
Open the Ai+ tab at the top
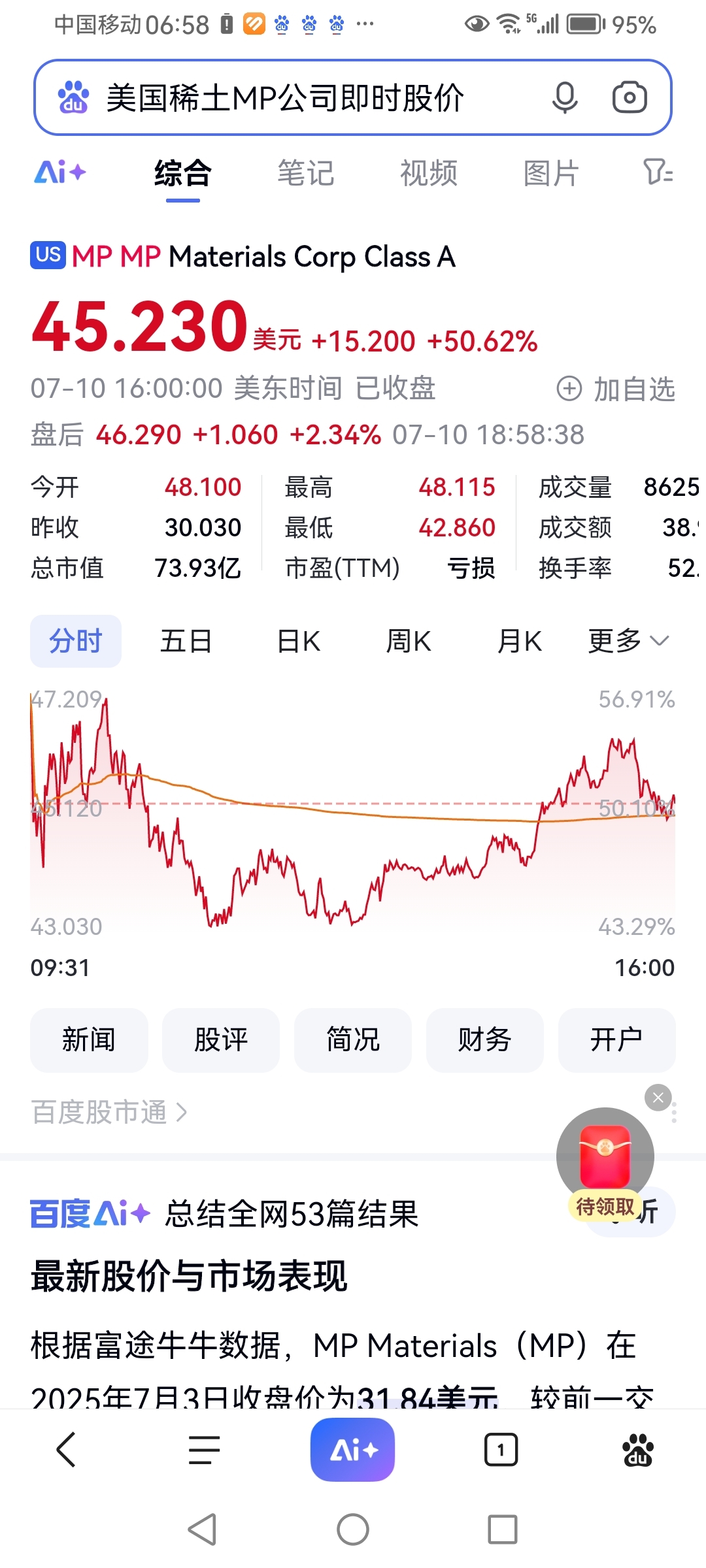[x=60, y=173]
